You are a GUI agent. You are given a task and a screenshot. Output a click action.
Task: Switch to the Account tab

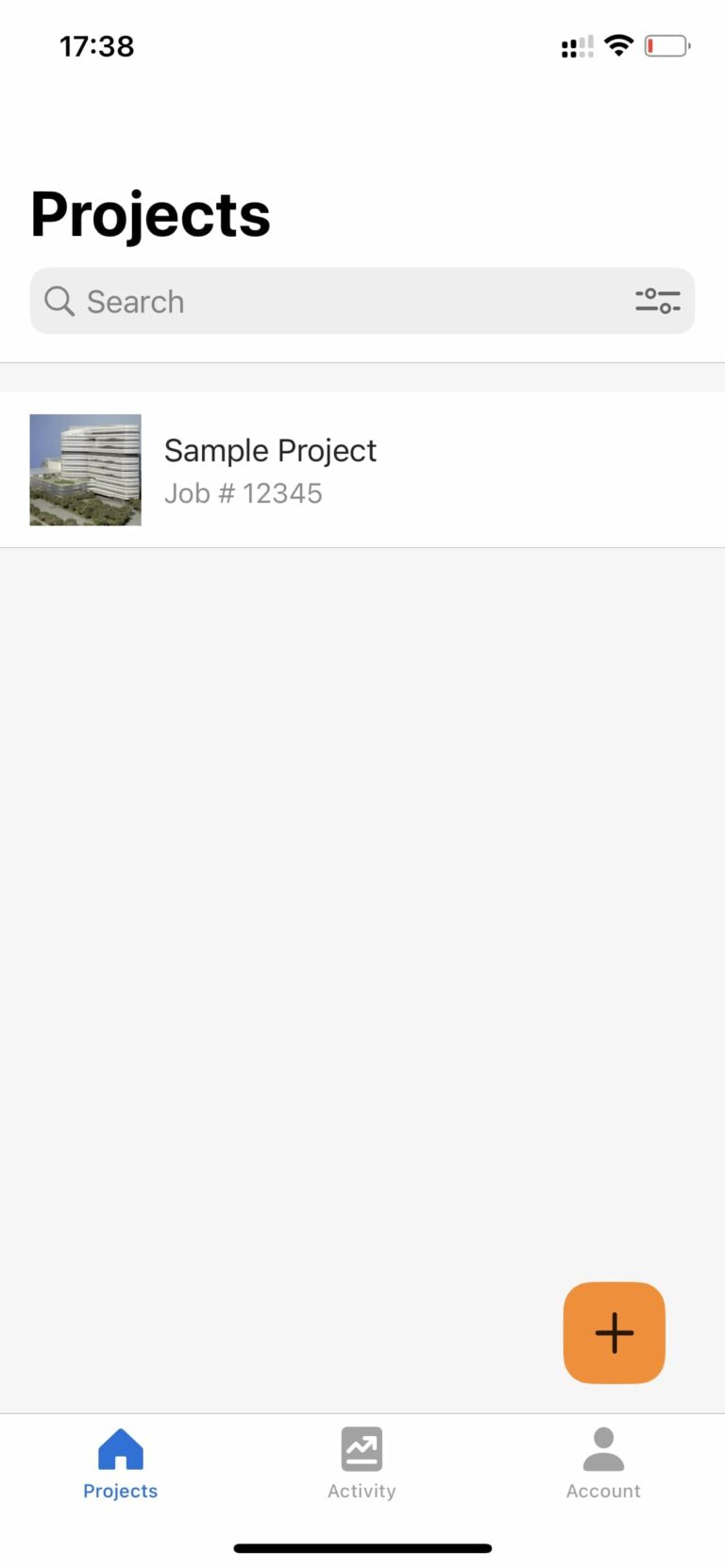[602, 1462]
